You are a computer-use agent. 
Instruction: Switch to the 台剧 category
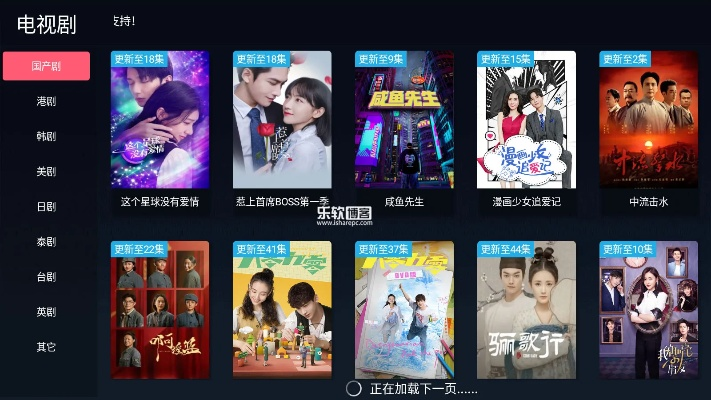(x=46, y=276)
